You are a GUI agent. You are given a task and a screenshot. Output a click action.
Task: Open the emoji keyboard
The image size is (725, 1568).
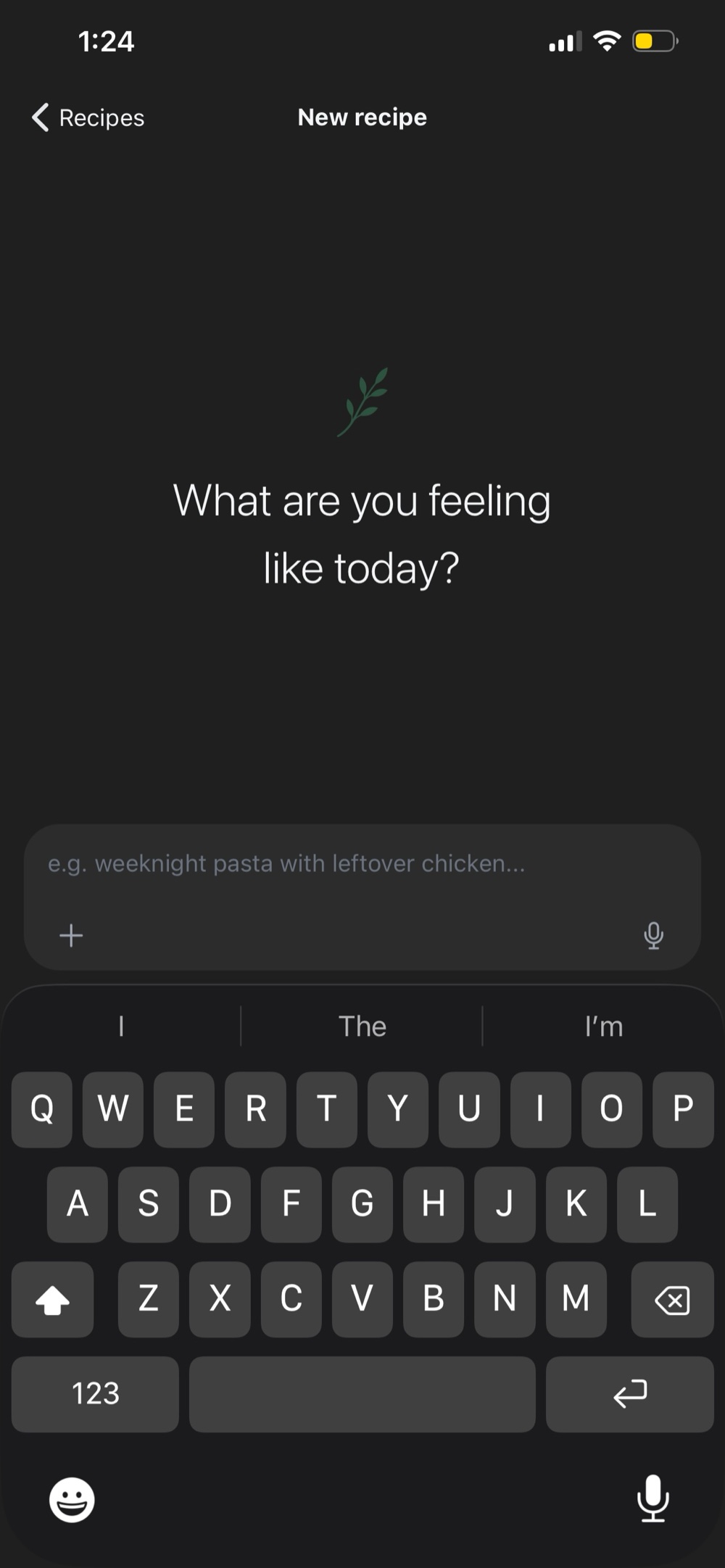pyautogui.click(x=72, y=1500)
